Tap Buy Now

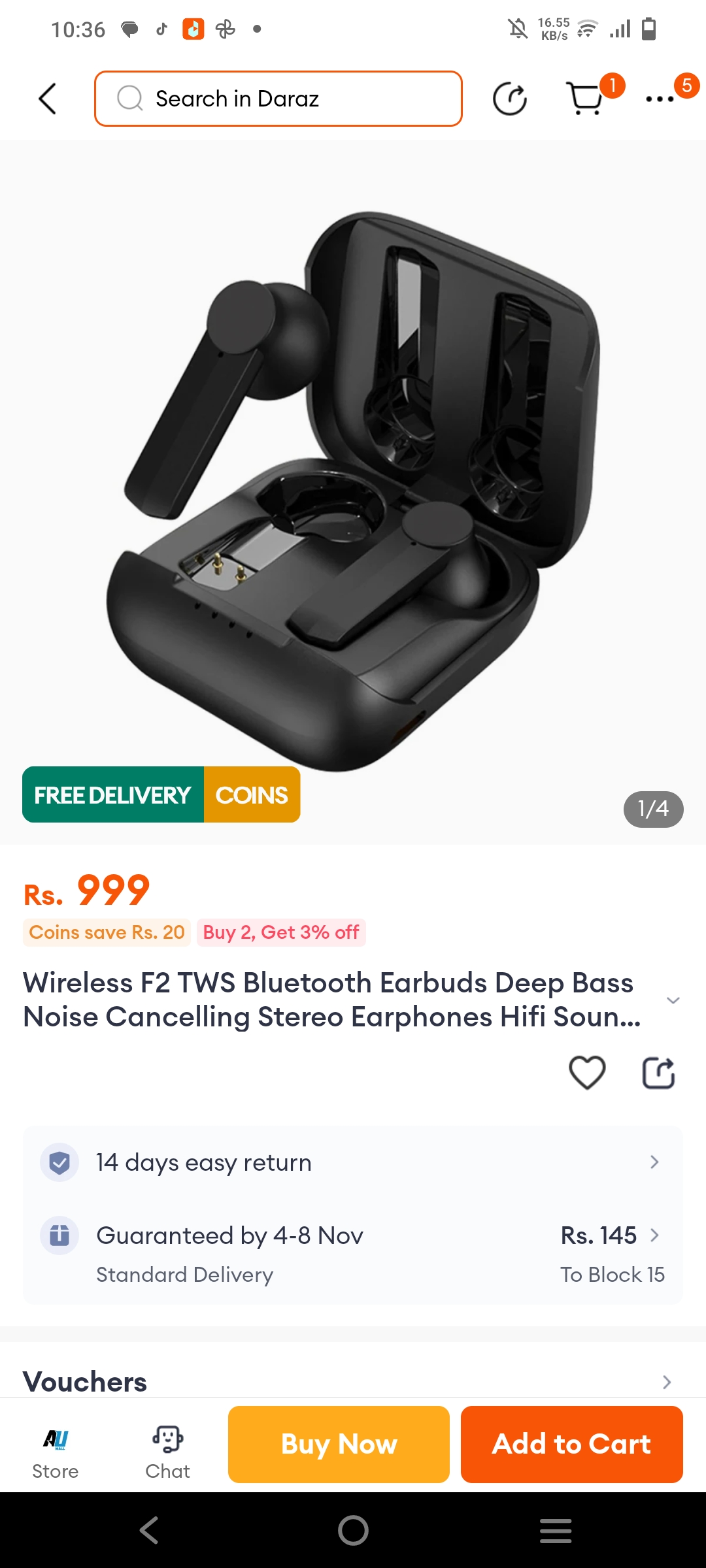tap(339, 1444)
